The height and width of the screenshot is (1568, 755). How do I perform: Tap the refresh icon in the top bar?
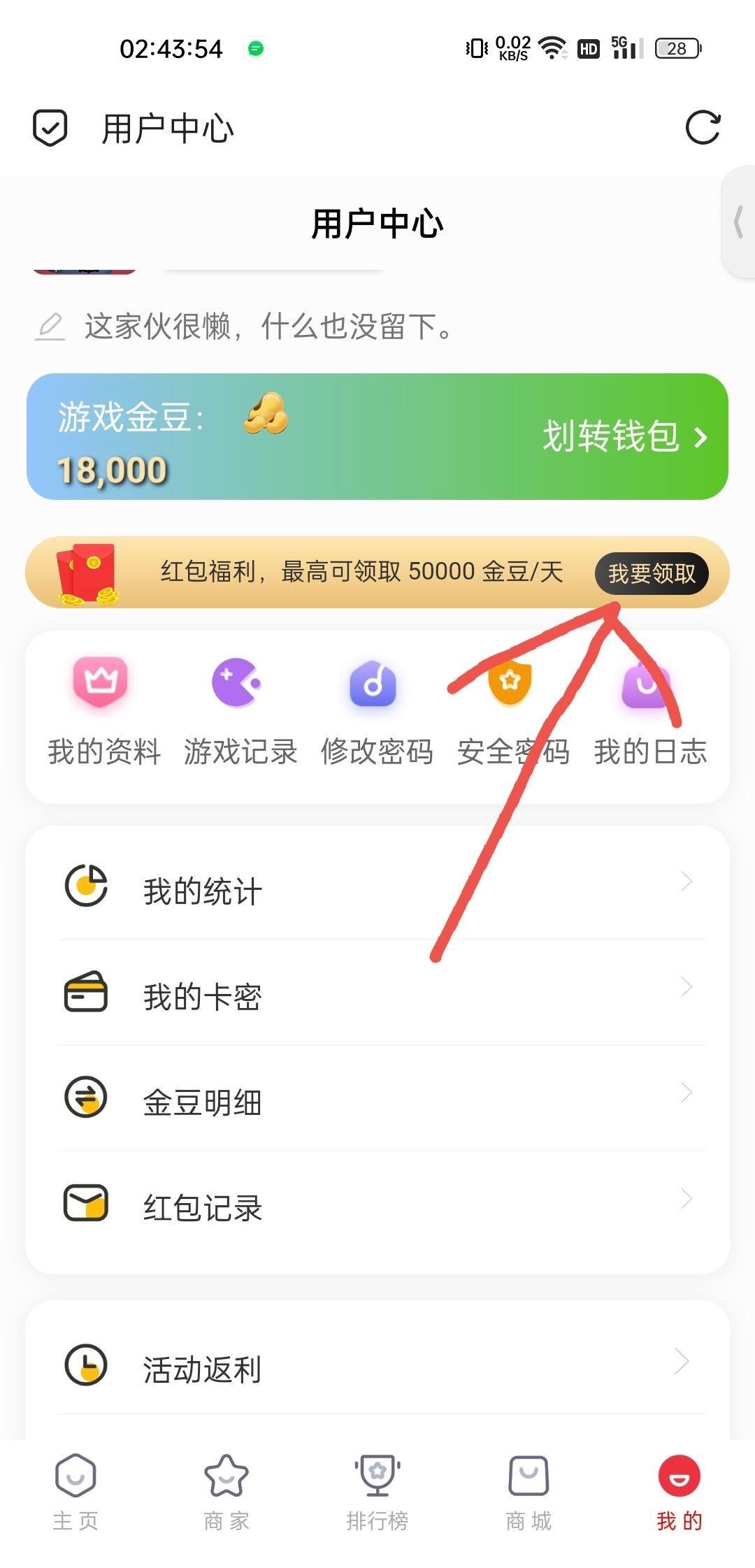(x=702, y=128)
